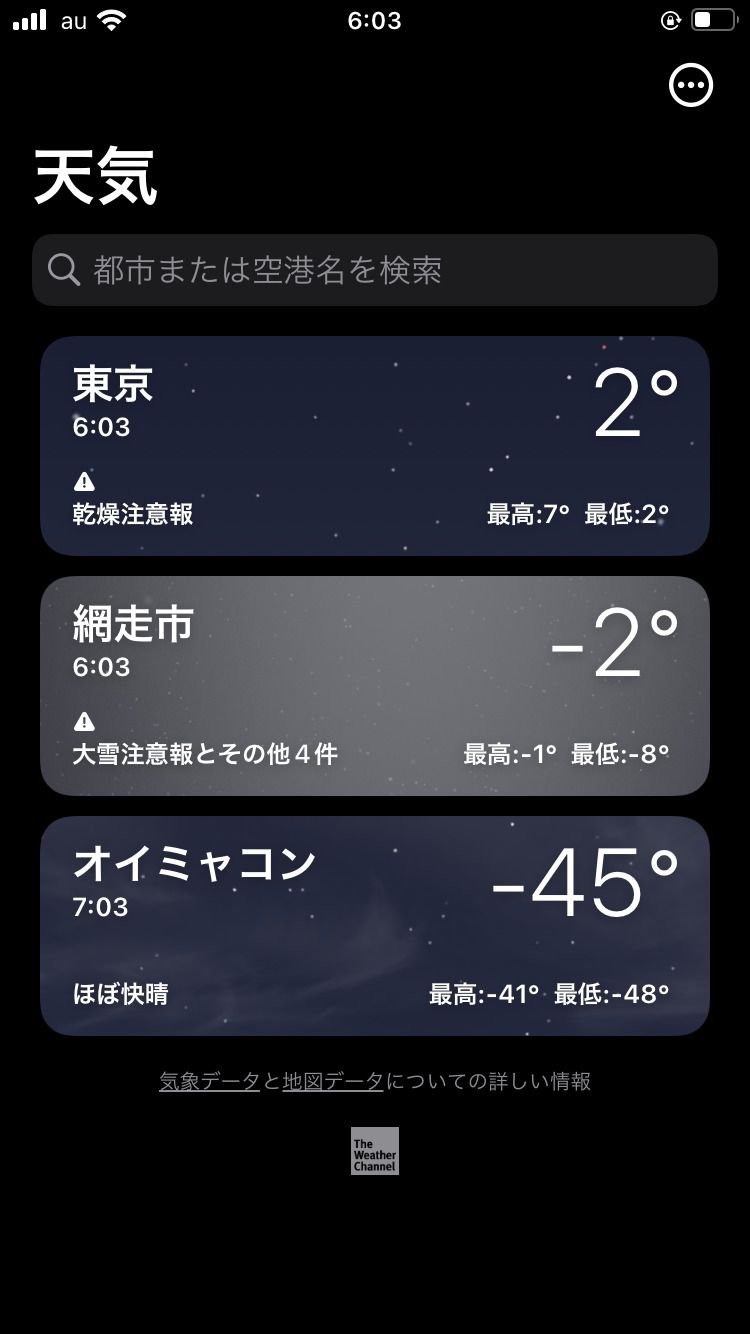Open the more options ellipsis menu

(x=691, y=85)
